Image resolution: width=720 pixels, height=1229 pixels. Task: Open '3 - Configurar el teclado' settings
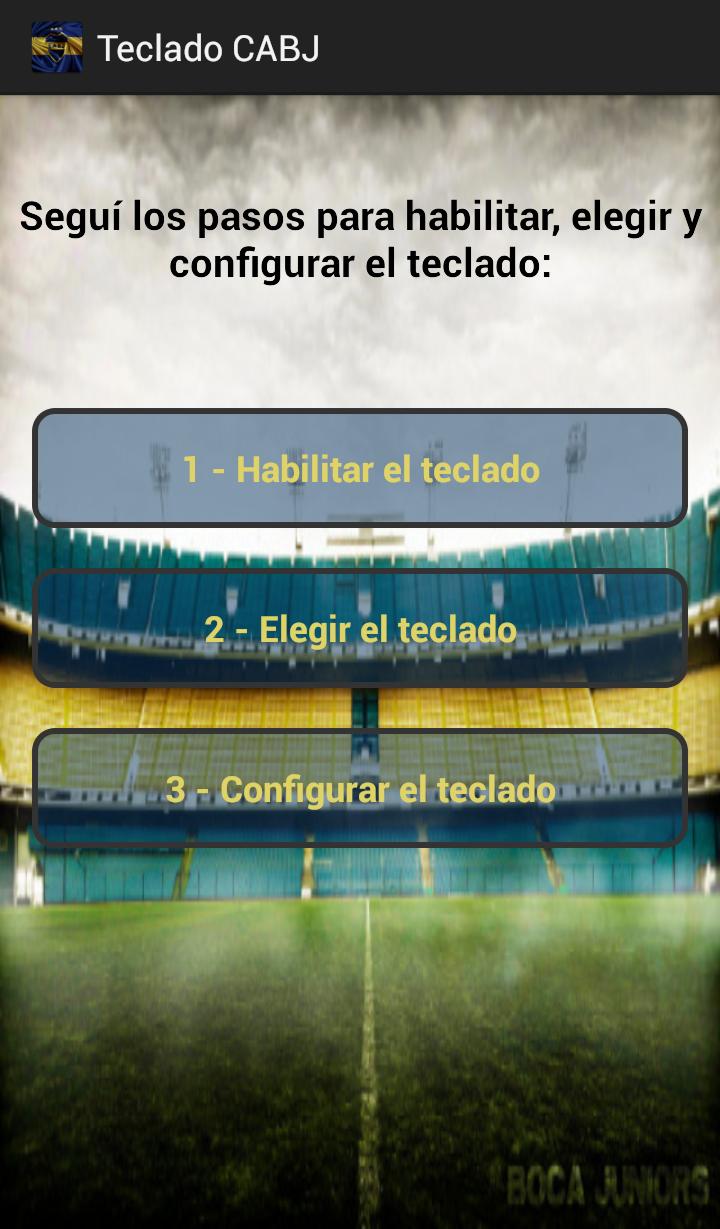tap(360, 788)
